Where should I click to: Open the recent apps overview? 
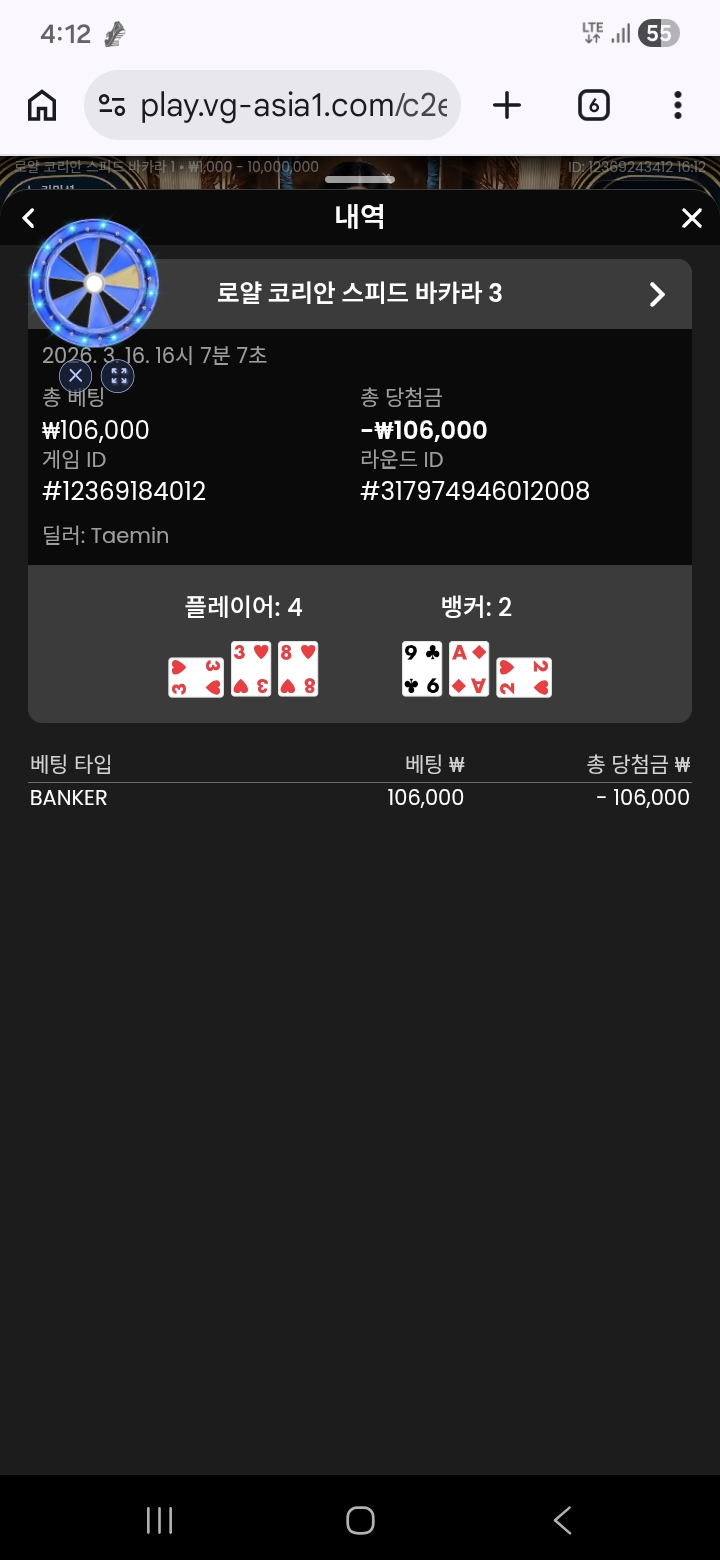pyautogui.click(x=159, y=1520)
